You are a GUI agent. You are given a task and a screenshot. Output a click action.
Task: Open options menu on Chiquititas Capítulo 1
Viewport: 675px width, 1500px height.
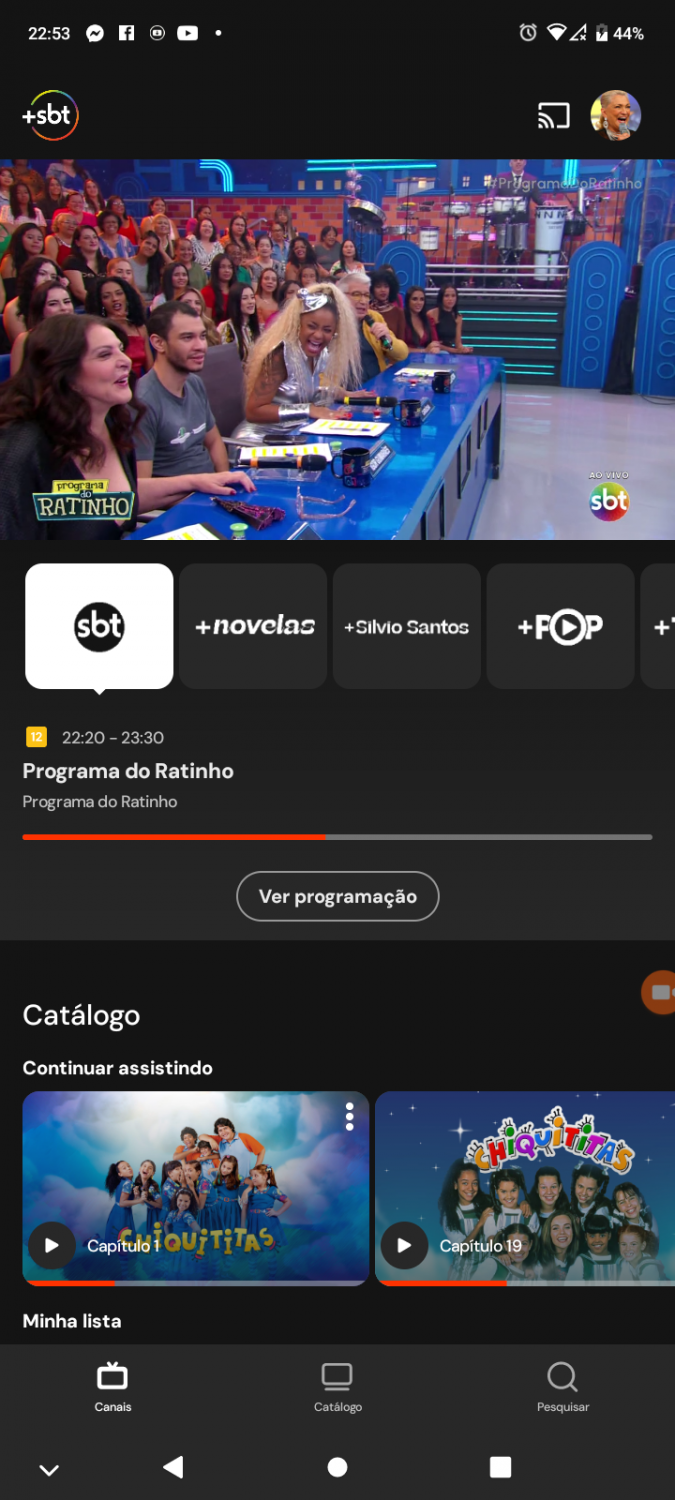(349, 1116)
